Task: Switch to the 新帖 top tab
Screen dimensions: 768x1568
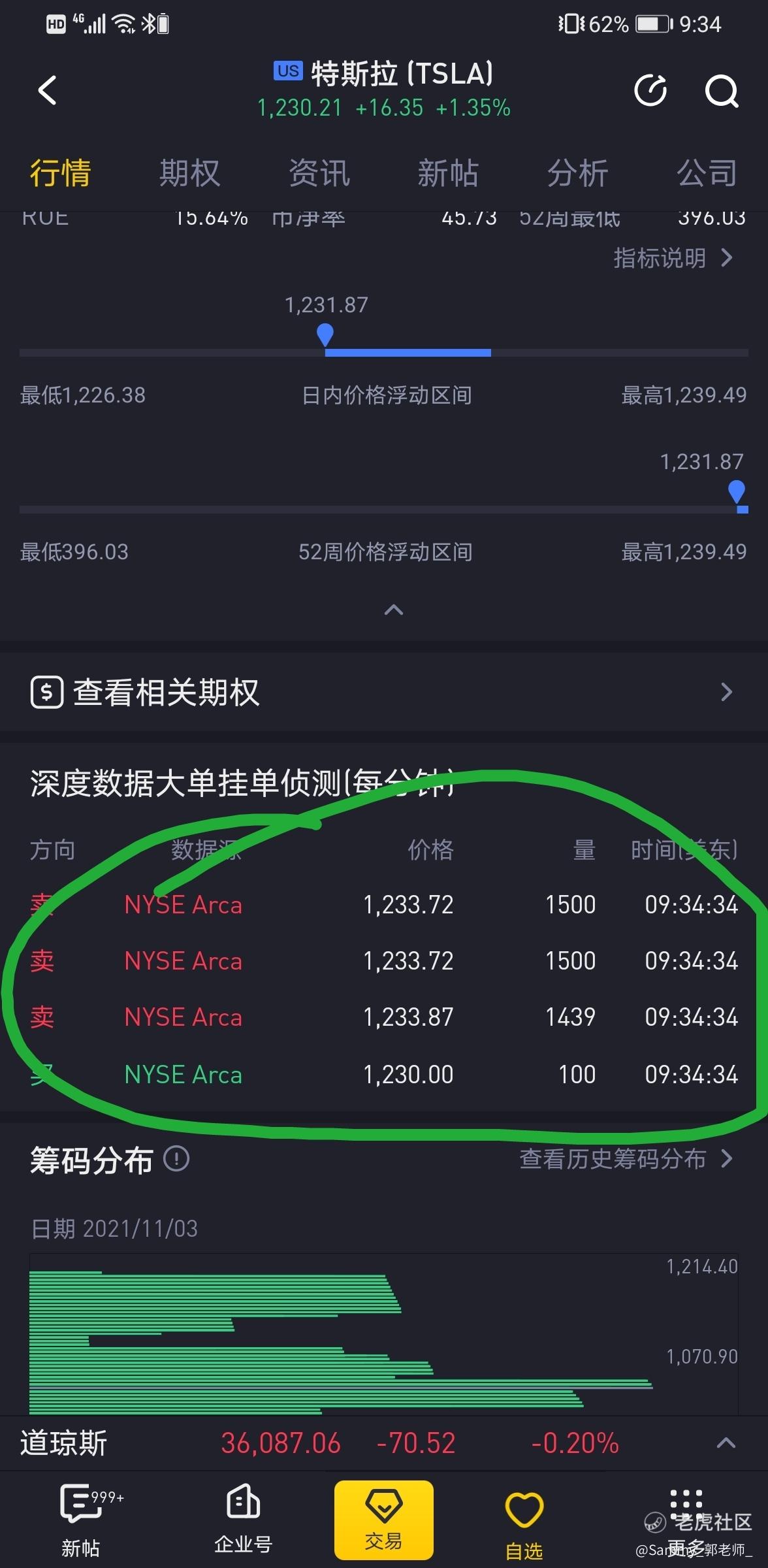Action: pos(448,173)
